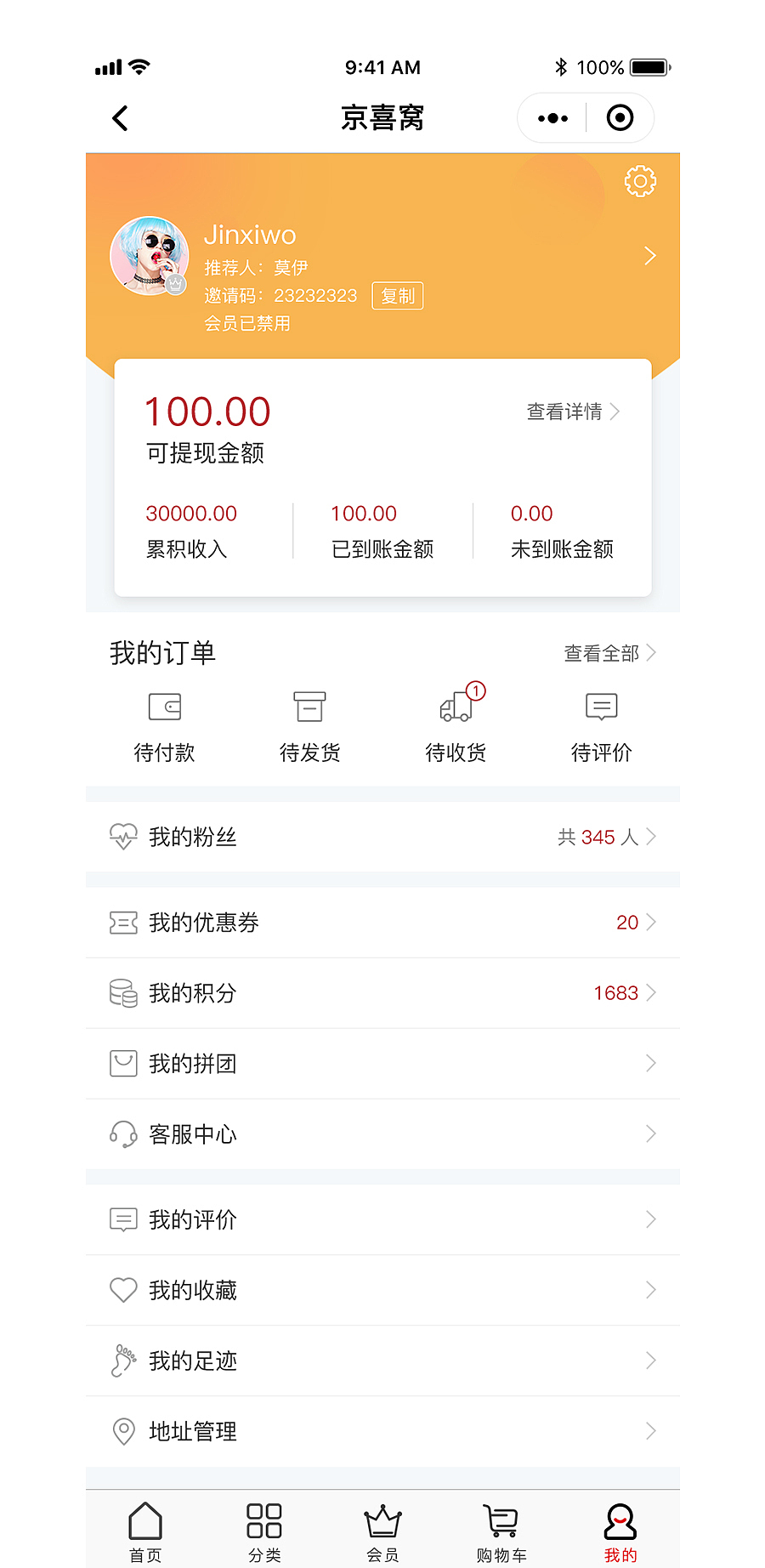Click the 我的积分 coins icon
765x1568 pixels.
(x=123, y=992)
